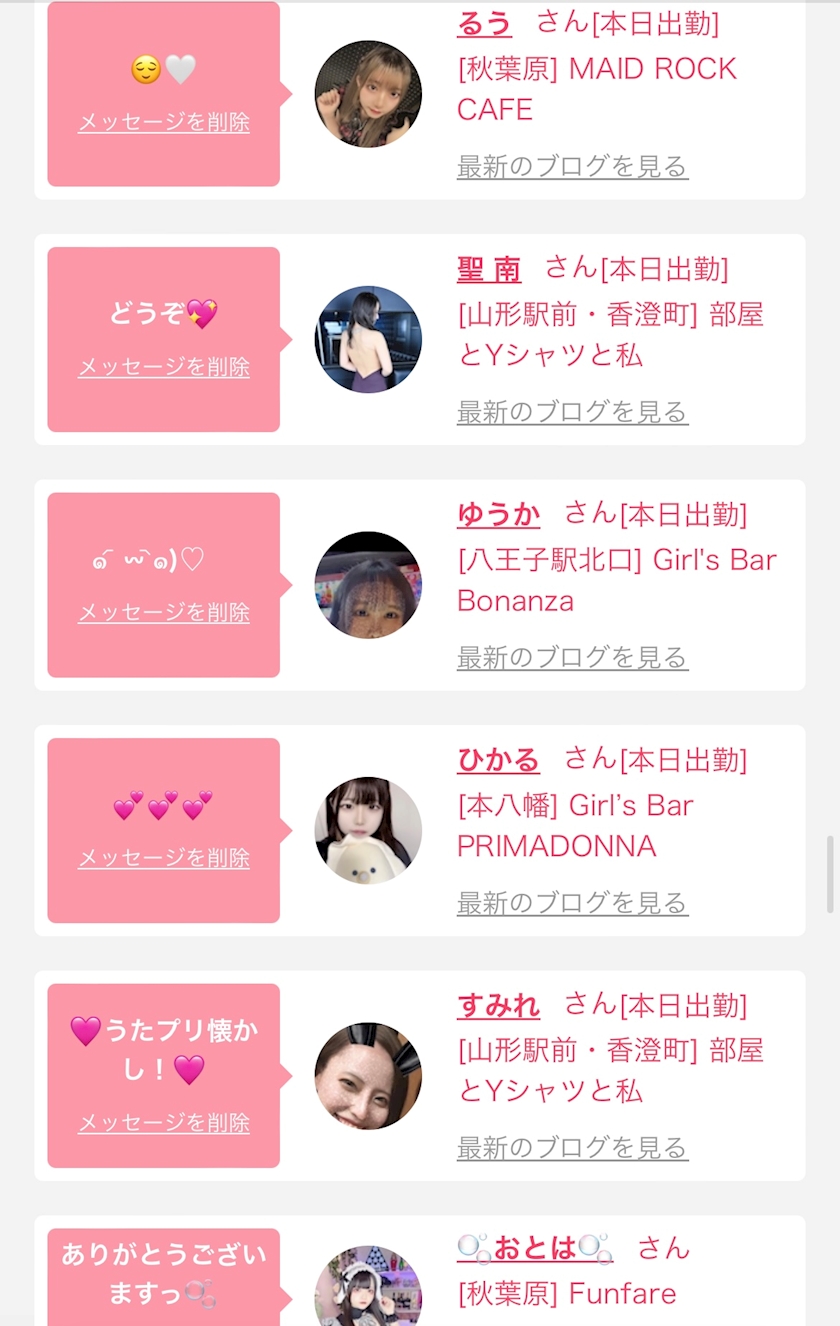The height and width of the screenshot is (1326, 840).
Task: Delete the どうぞ message to 聖南
Action: (164, 367)
